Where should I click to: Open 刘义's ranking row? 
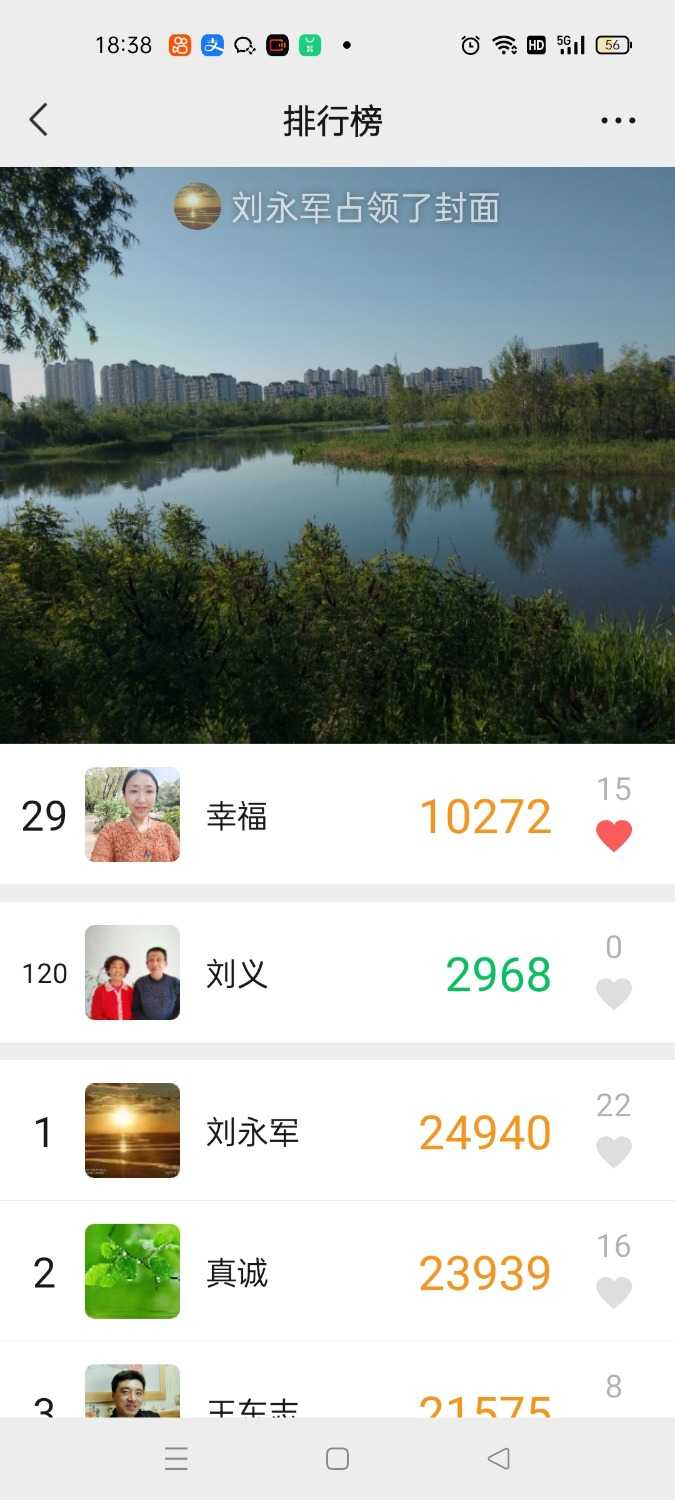tap(300, 973)
